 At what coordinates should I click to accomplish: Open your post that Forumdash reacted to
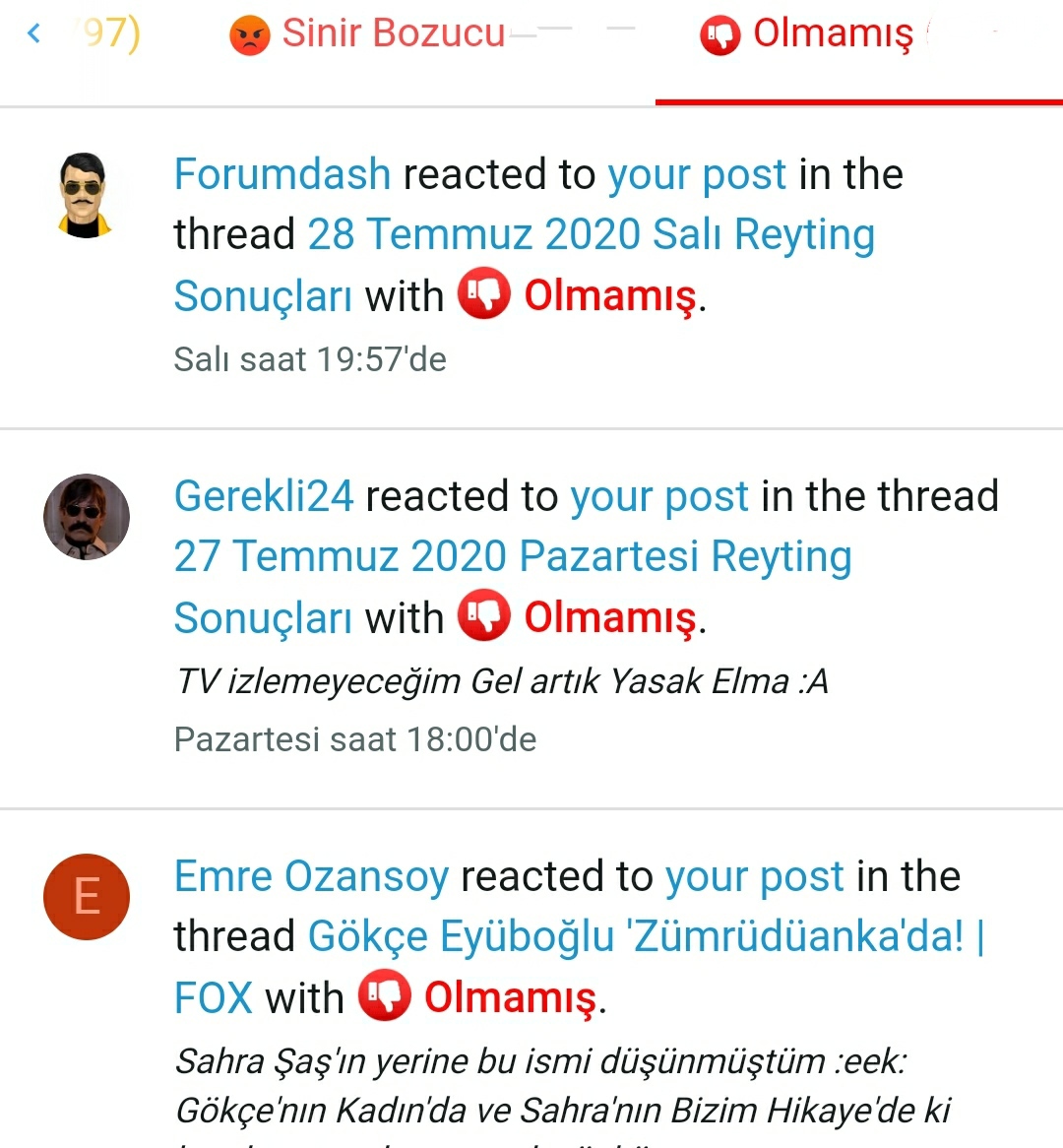(697, 174)
